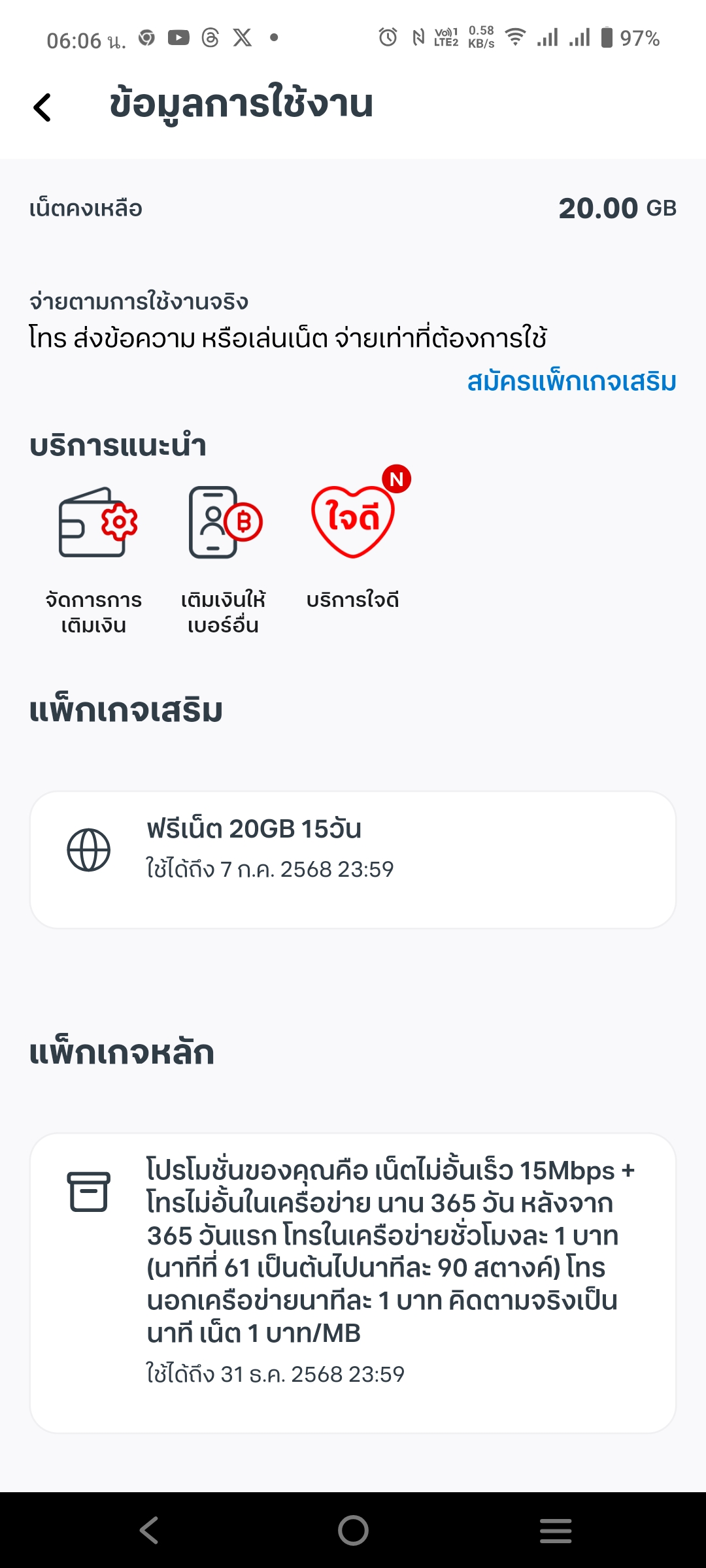706x1568 pixels.
Task: Go back from ข้อมูลการใช้งาน page
Action: [x=42, y=107]
